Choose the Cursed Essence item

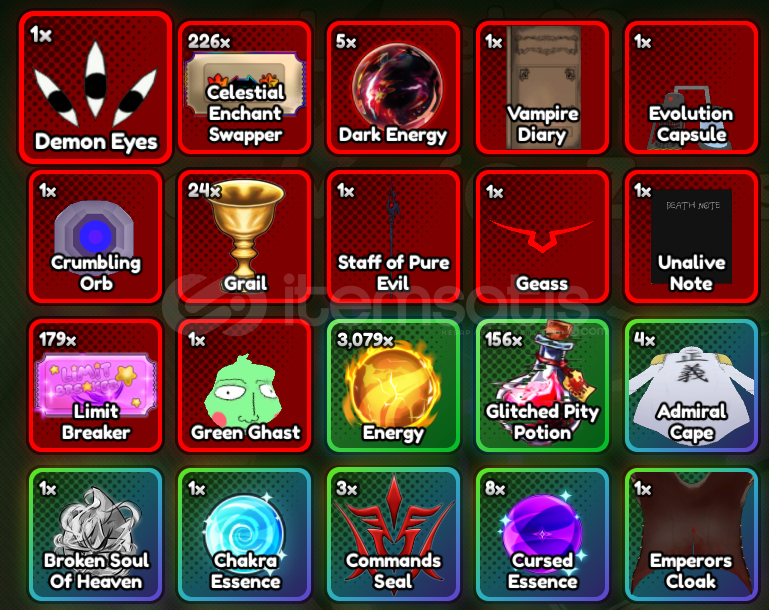pos(541,535)
